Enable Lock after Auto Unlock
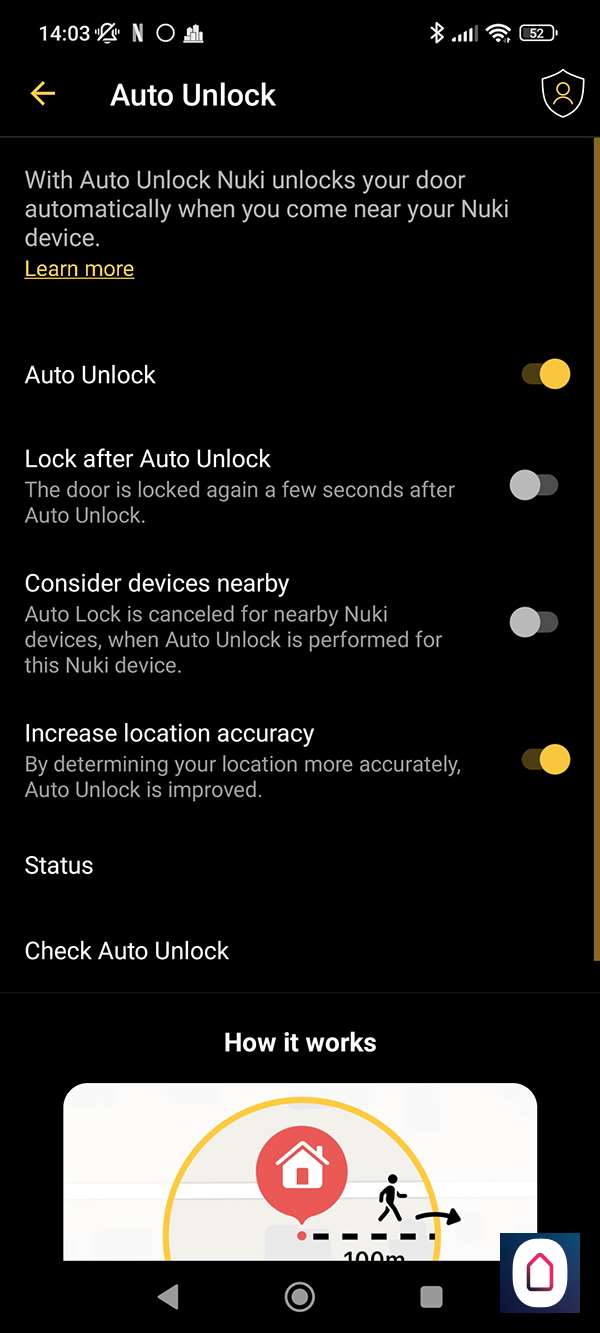Image resolution: width=600 pixels, height=1333 pixels. point(534,486)
